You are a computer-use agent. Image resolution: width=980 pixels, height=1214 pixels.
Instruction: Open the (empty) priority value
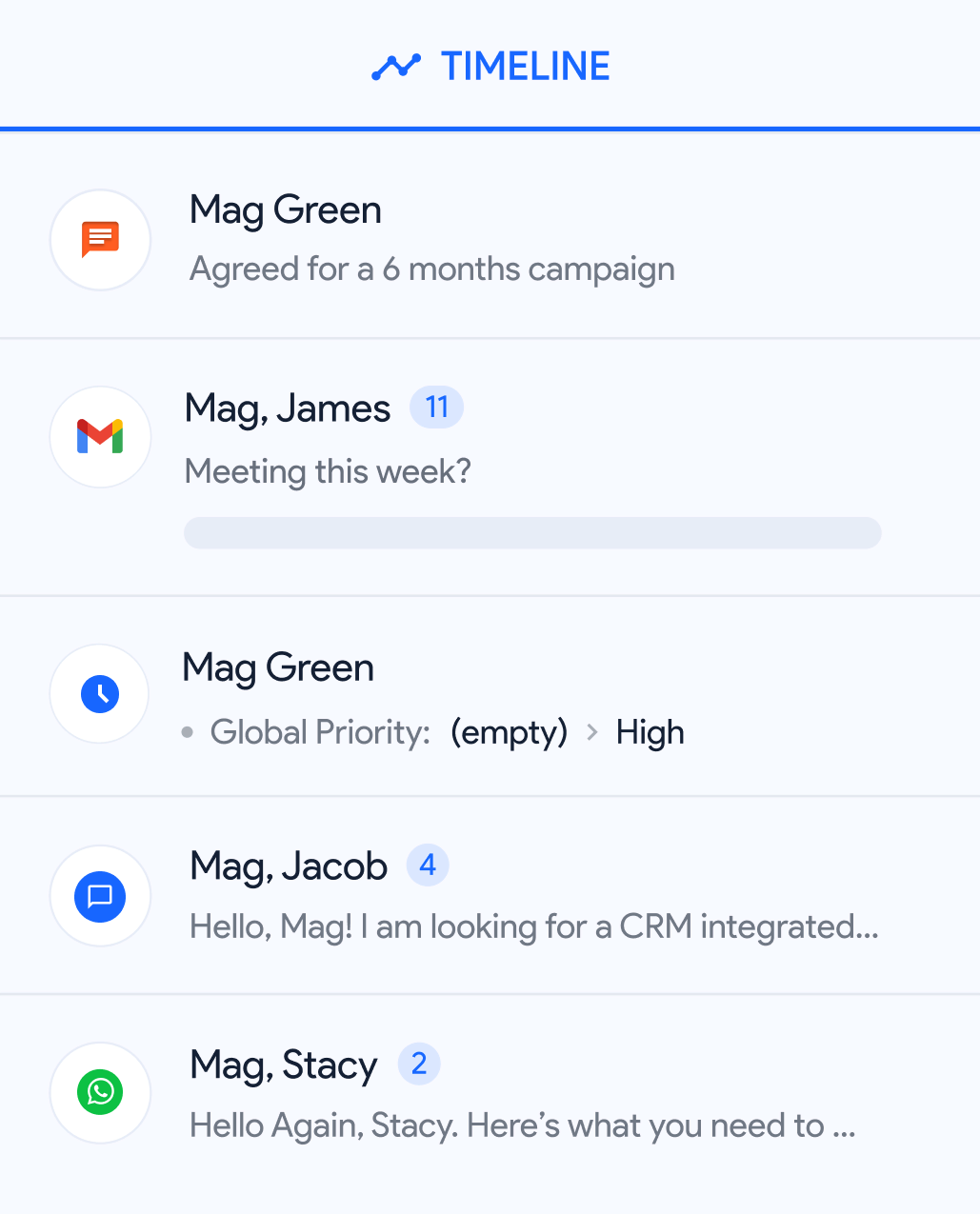509,731
